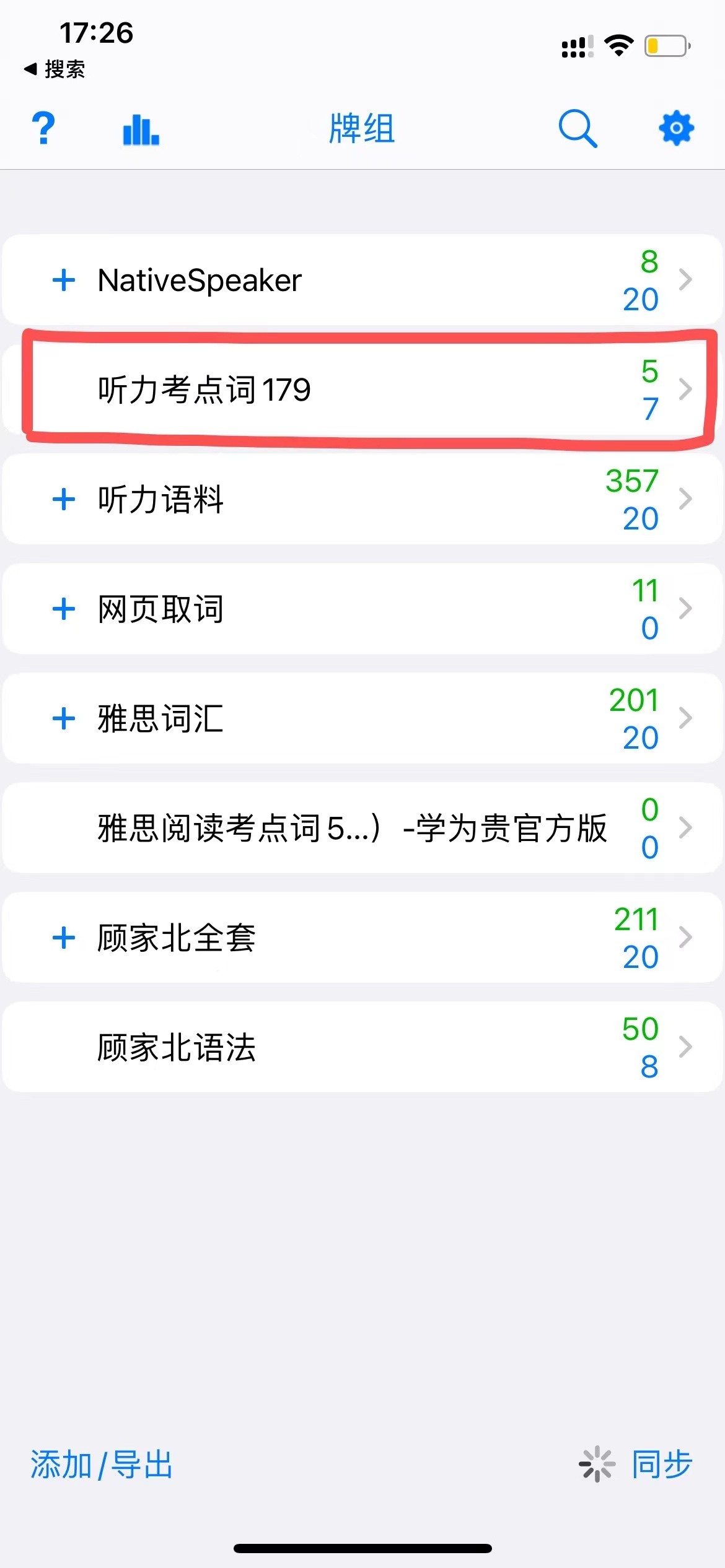Open the 雅思词汇 deck
The height and width of the screenshot is (1568, 725).
click(362, 718)
